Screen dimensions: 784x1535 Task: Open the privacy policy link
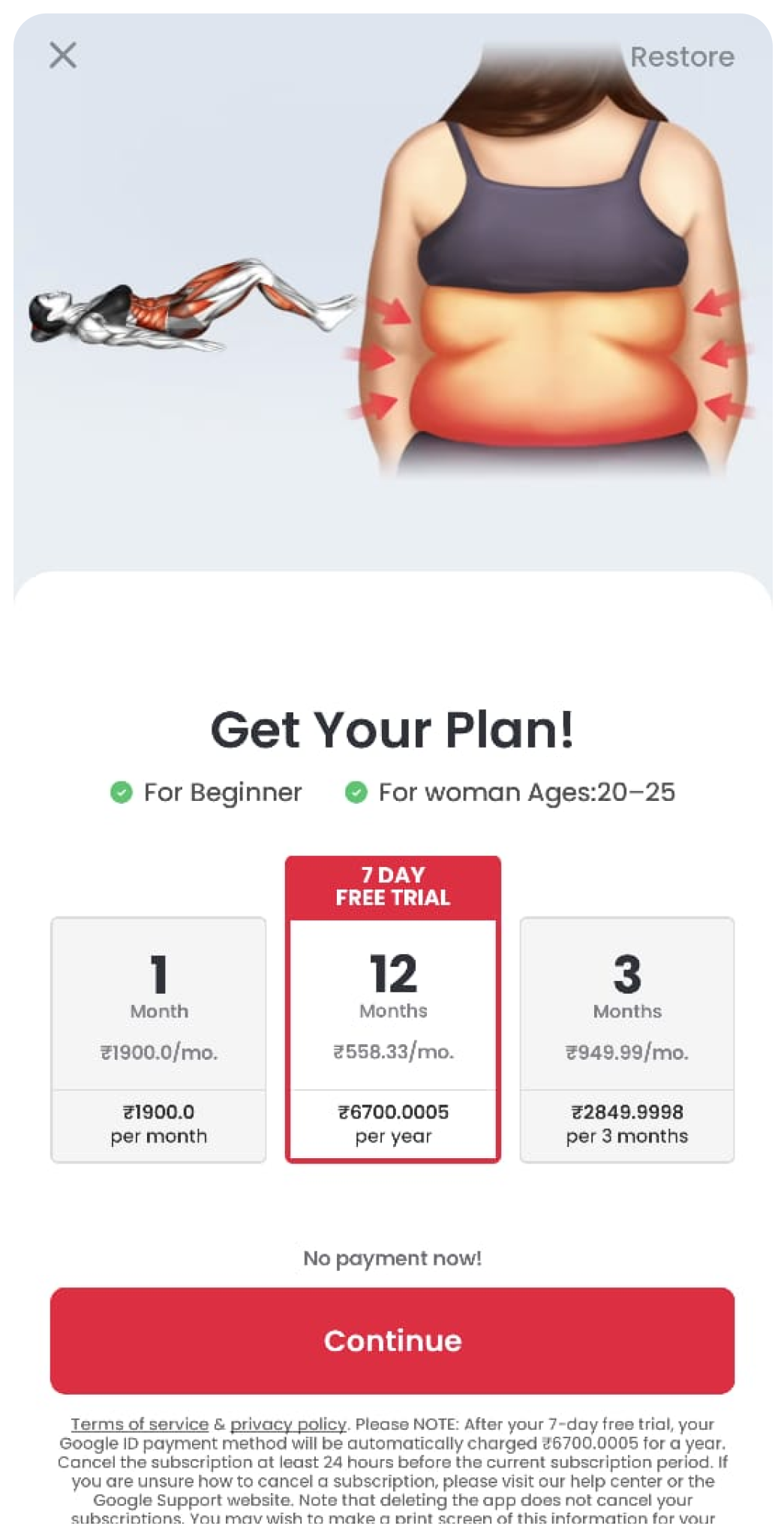point(288,1425)
